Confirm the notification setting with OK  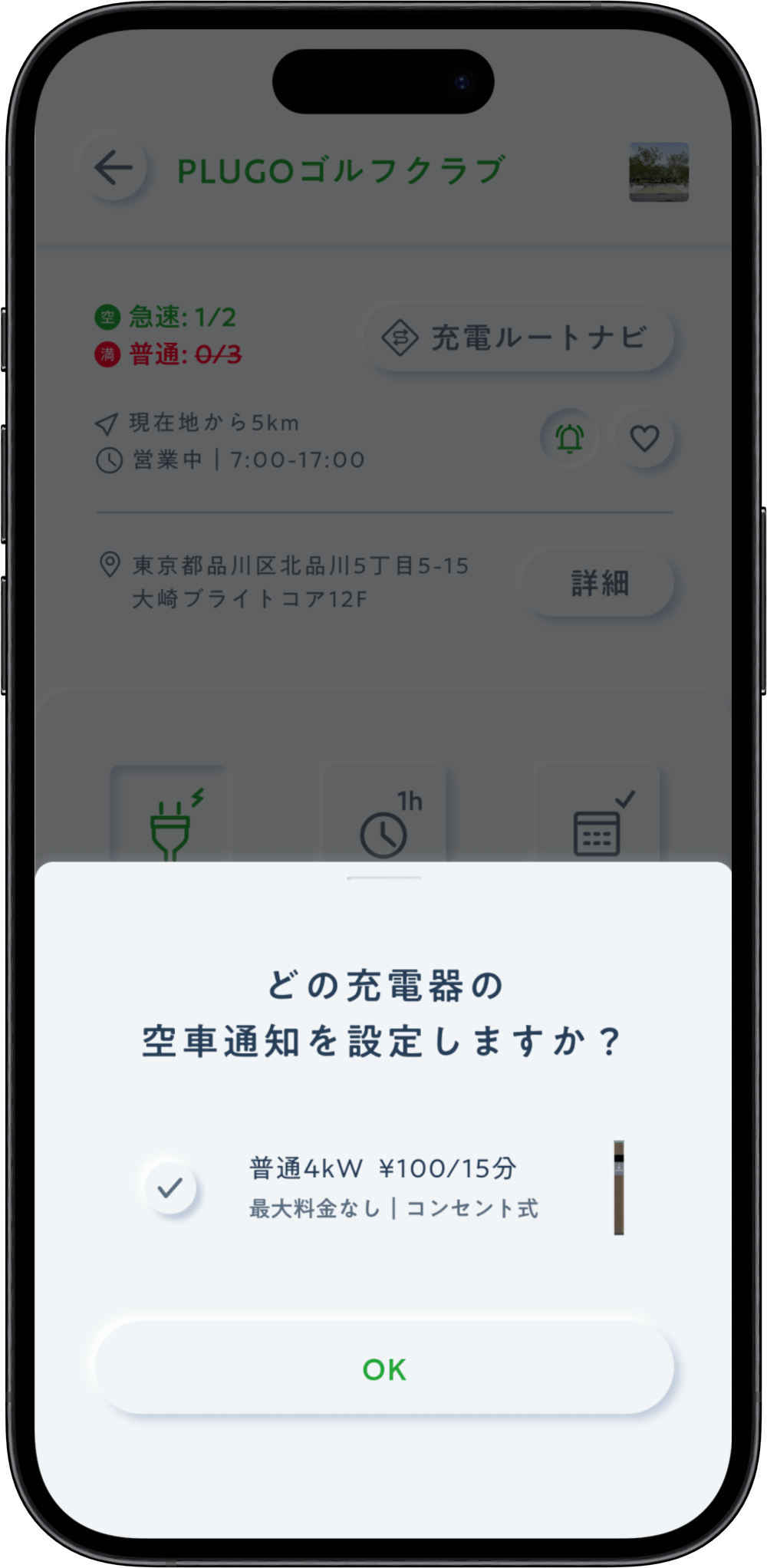point(383,1369)
